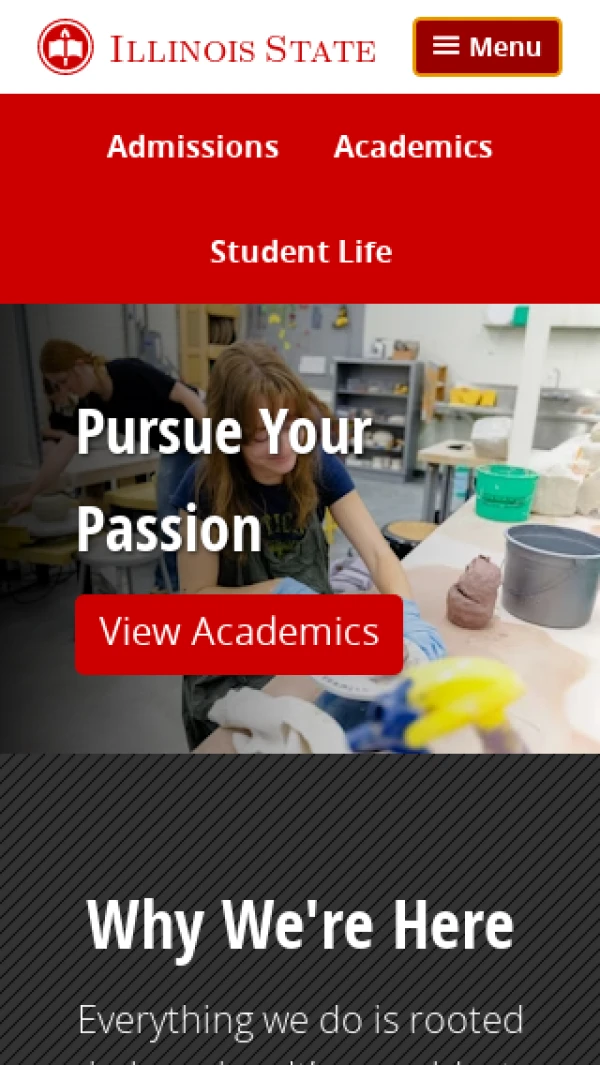Go to Illinois State home page
Viewport: 600px width, 1065px height.
click(x=207, y=48)
